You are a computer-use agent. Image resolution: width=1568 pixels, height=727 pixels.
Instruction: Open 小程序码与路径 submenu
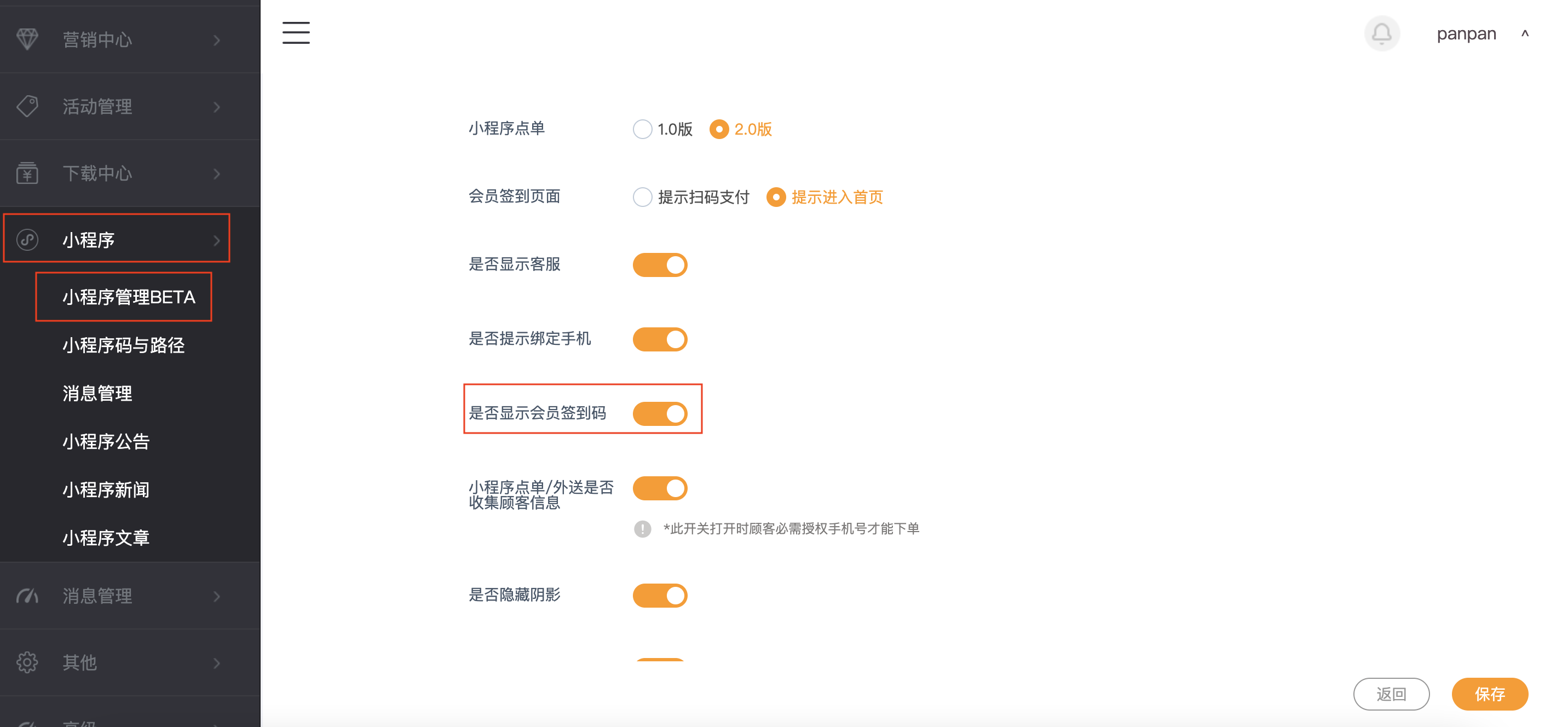tap(124, 345)
